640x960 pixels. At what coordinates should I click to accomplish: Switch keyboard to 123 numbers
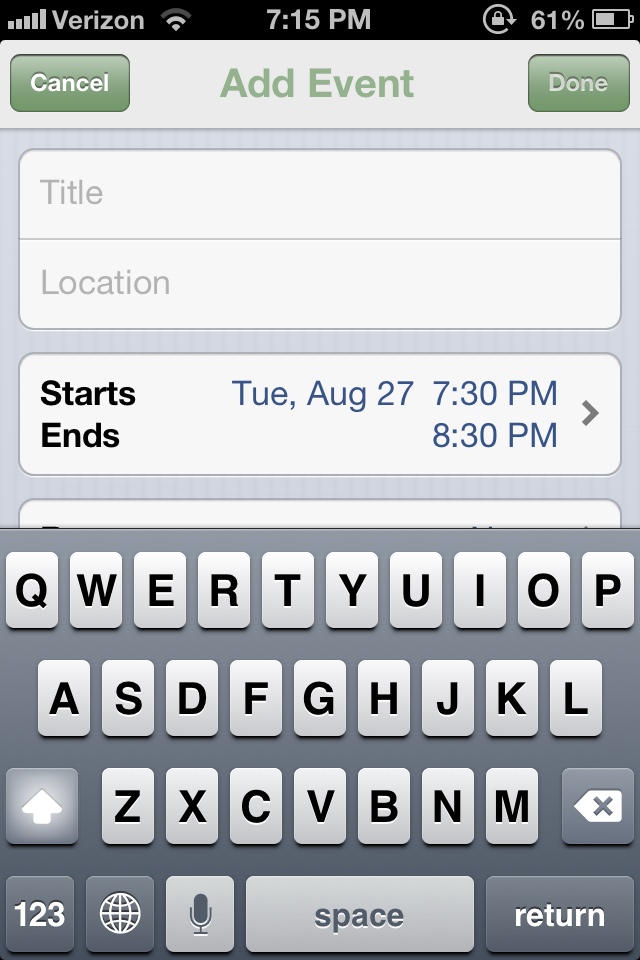click(x=40, y=914)
